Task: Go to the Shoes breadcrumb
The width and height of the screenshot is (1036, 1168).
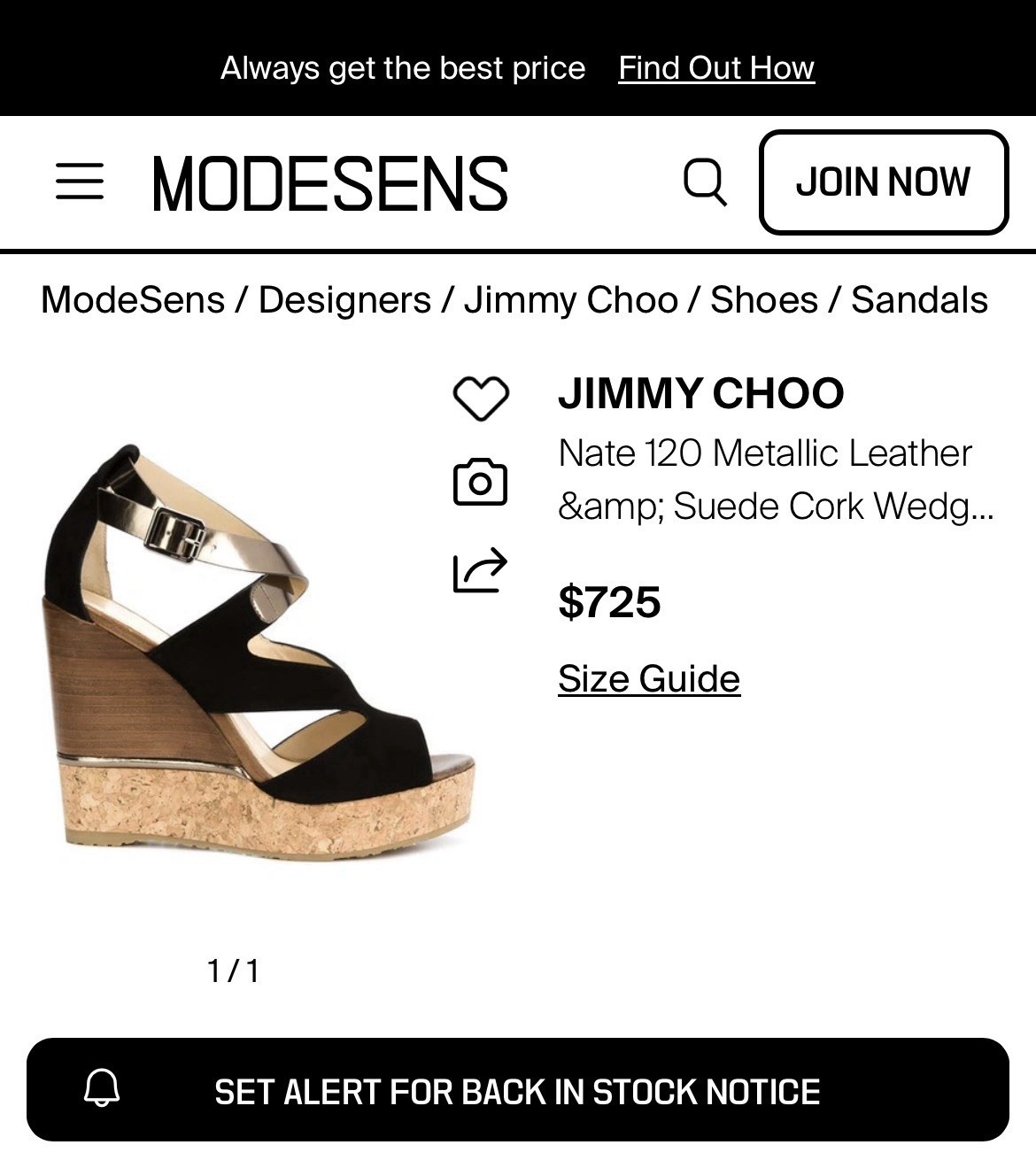Action: (764, 300)
